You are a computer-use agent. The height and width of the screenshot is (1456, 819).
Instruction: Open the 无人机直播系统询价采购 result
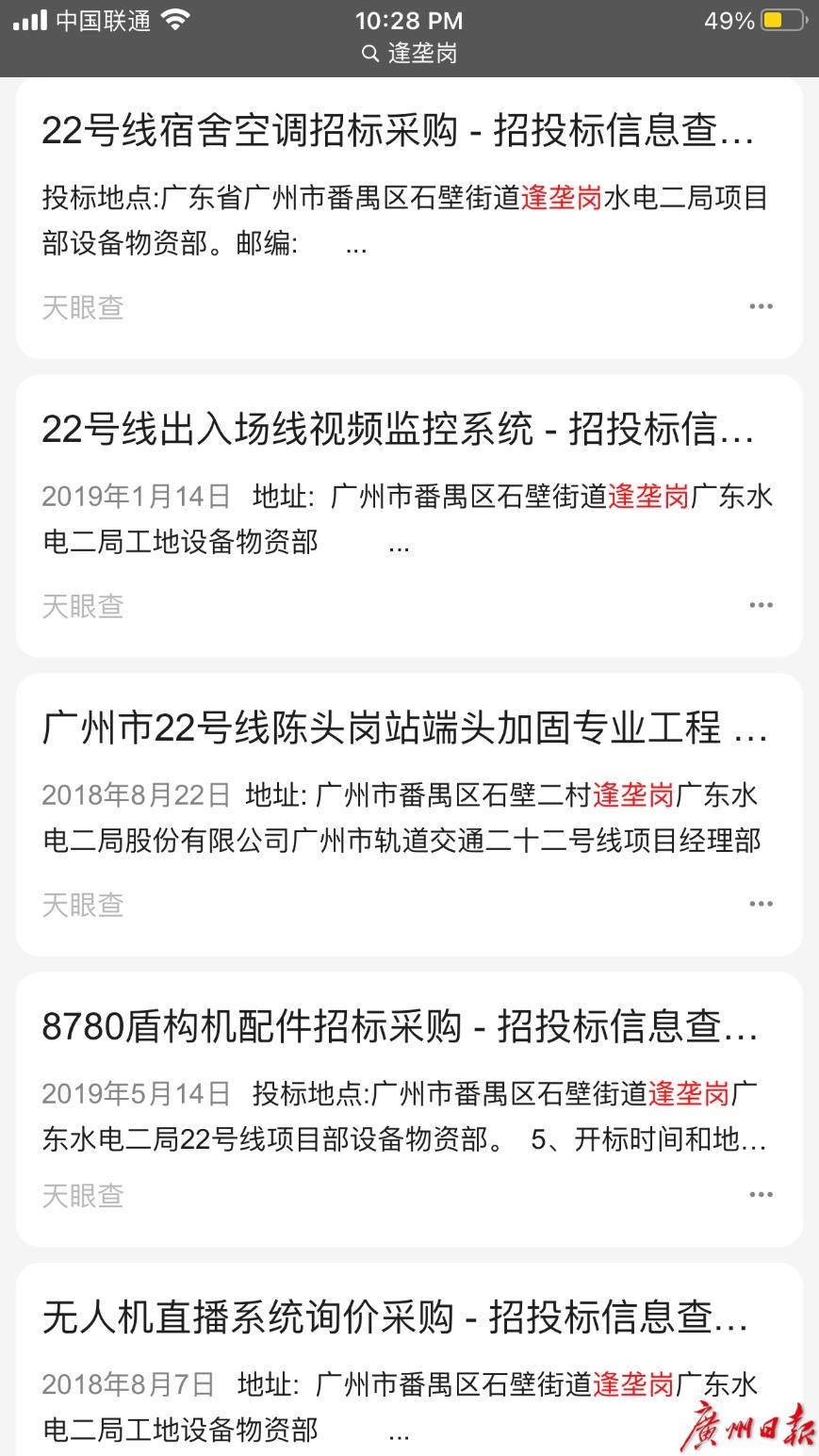pyautogui.click(x=396, y=1317)
